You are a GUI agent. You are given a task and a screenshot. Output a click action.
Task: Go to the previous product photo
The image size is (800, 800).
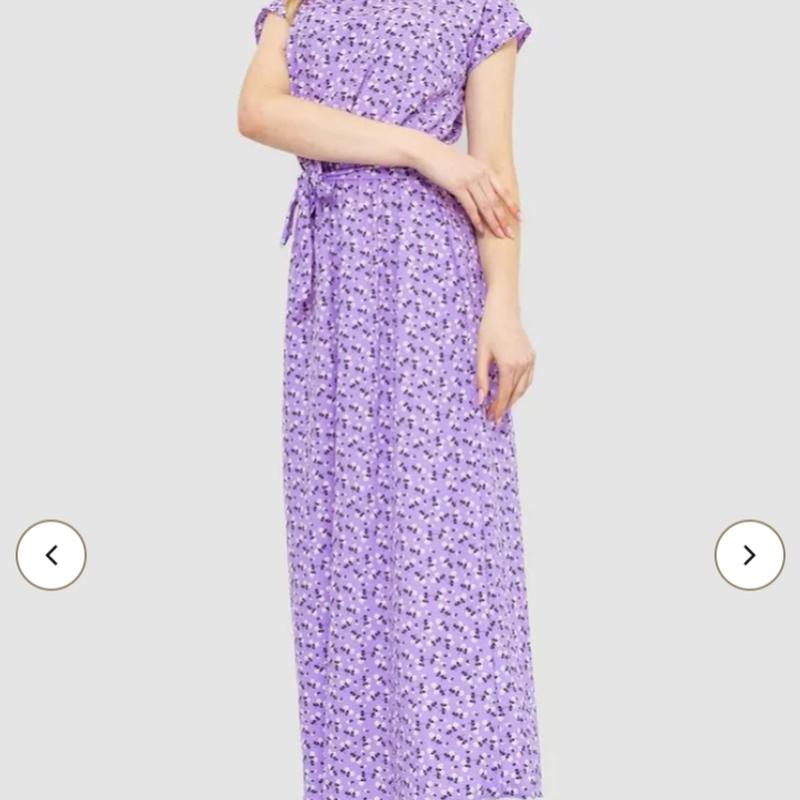[x=51, y=555]
